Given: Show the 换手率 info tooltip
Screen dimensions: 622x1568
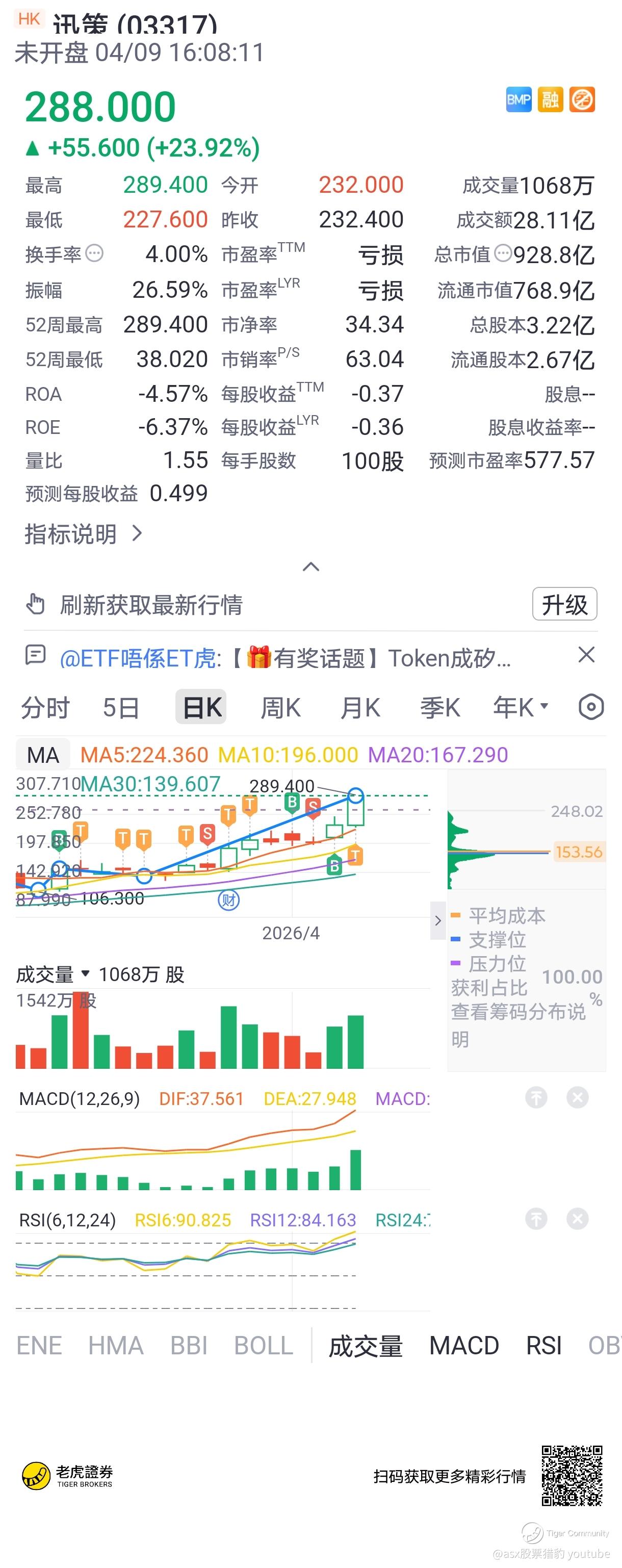Looking at the screenshot, I should [x=94, y=253].
